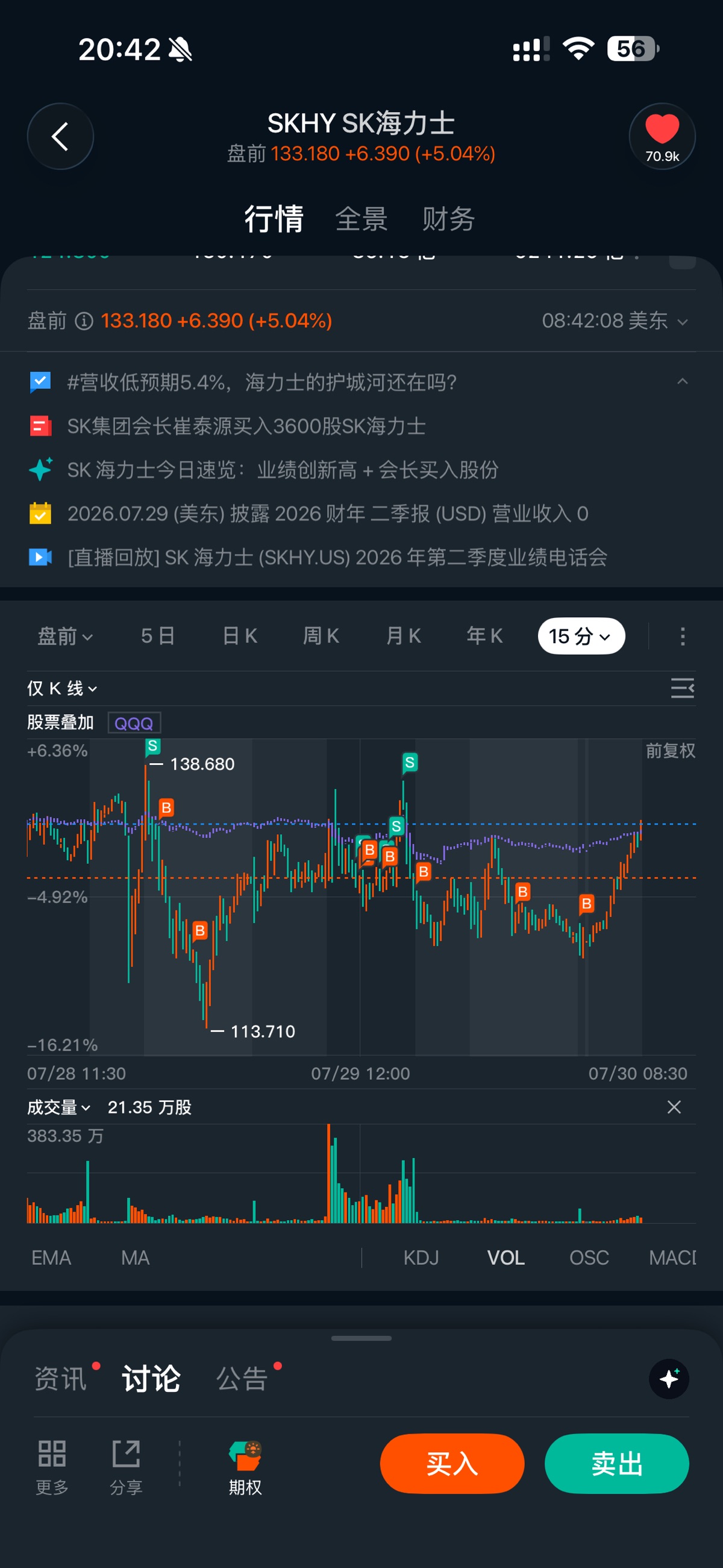Screen dimensions: 723x1568
Task: Switch to the 资讯 tab
Action: (x=60, y=1379)
